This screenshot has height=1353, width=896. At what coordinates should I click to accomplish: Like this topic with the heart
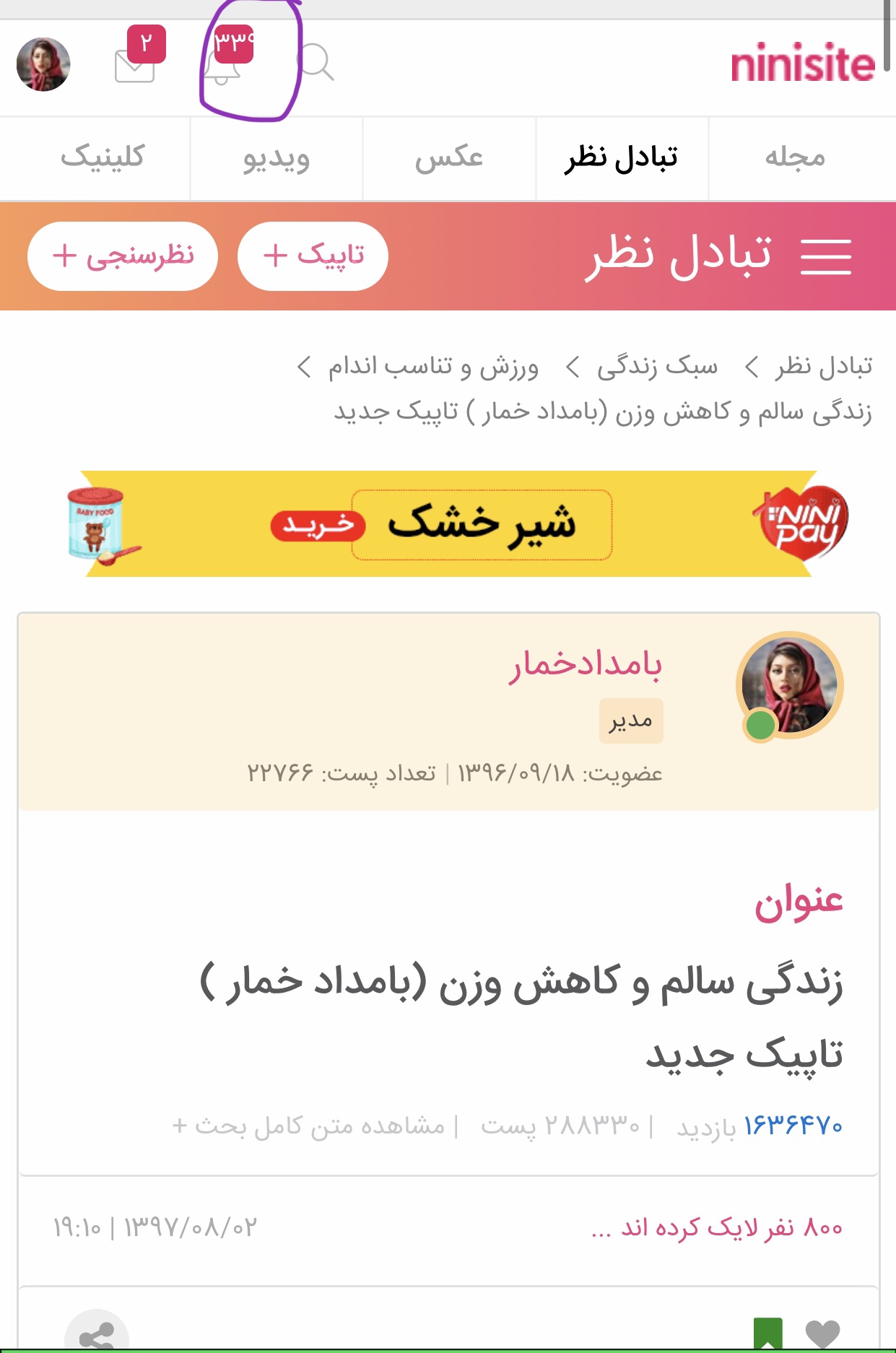point(822,1332)
